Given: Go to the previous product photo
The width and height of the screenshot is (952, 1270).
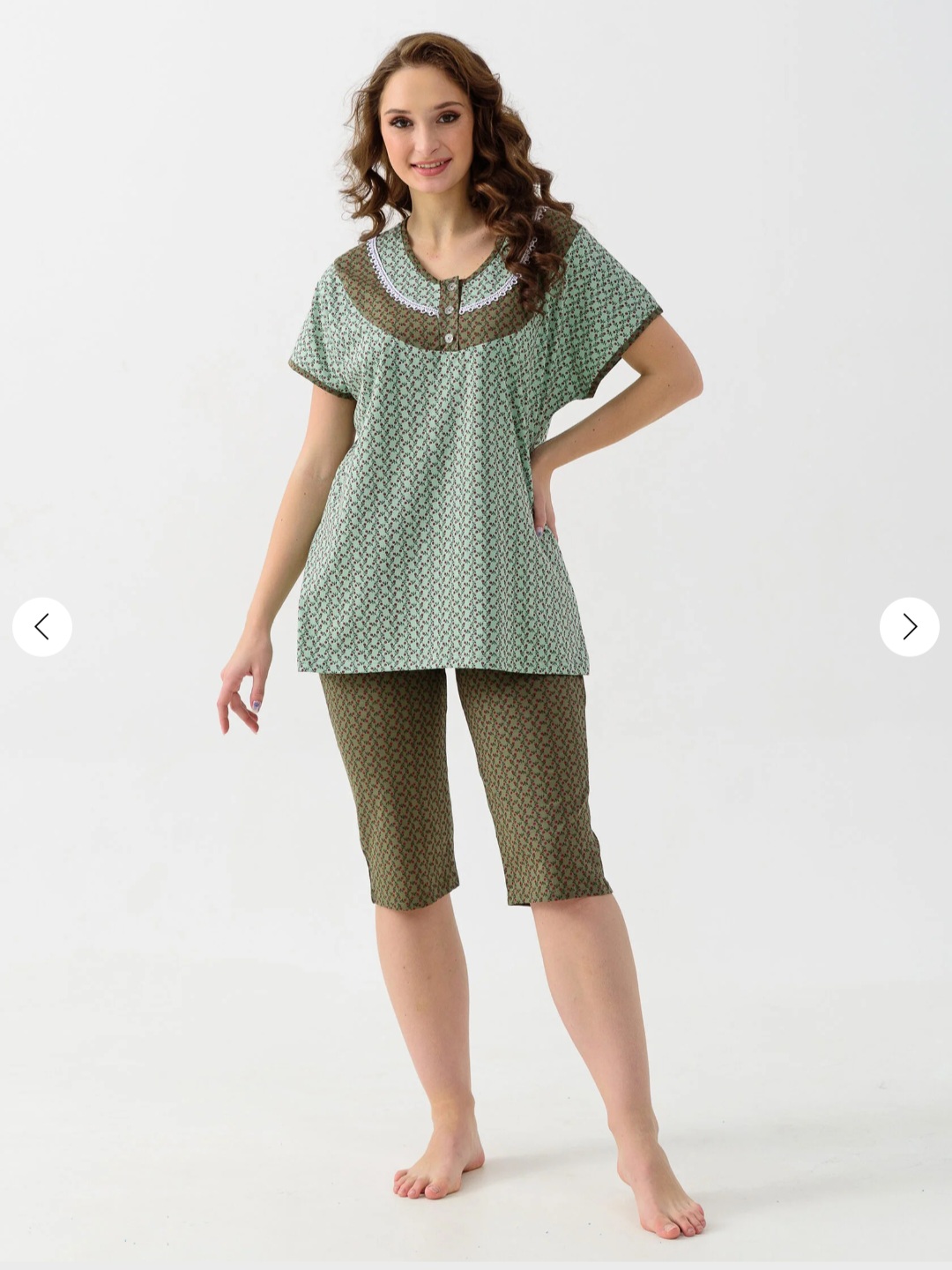Looking at the screenshot, I should [41, 627].
